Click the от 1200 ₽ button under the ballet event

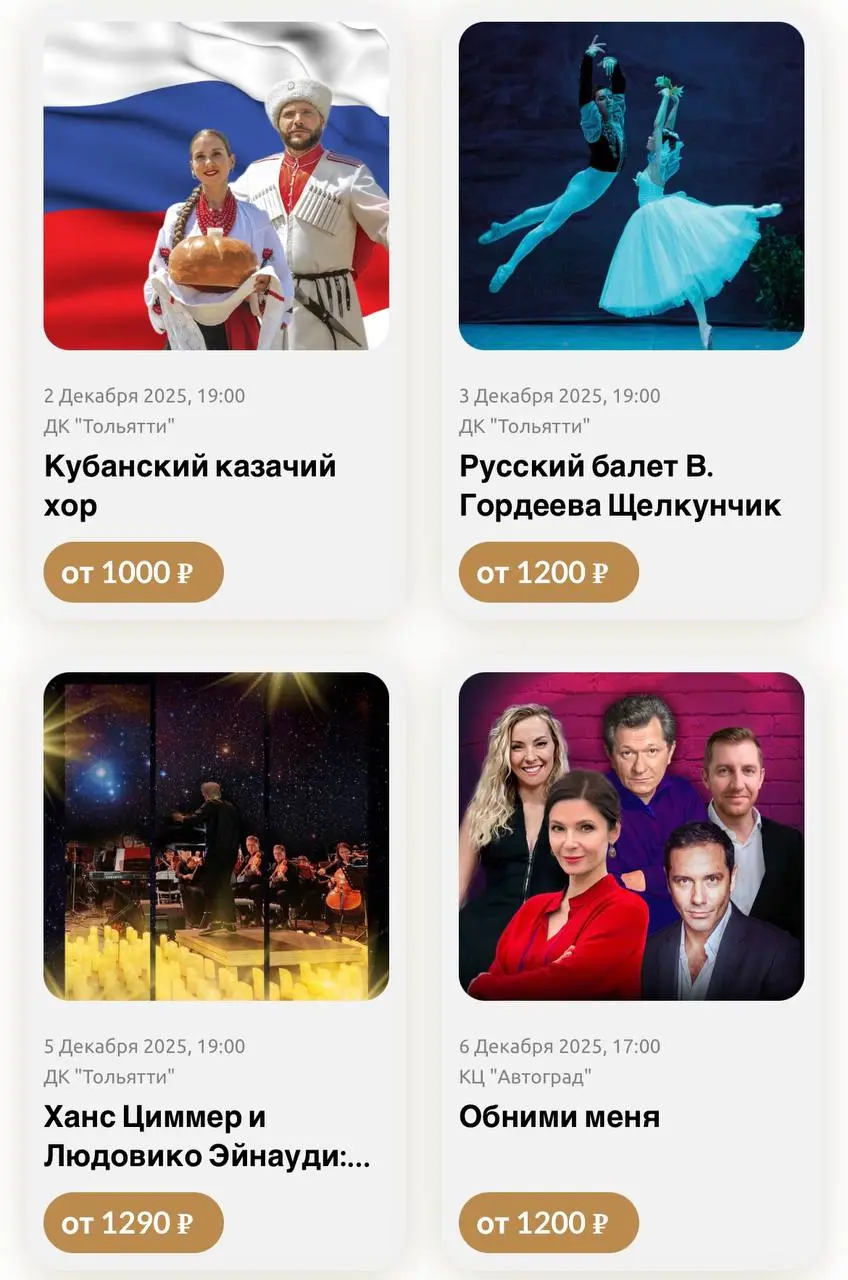click(547, 571)
